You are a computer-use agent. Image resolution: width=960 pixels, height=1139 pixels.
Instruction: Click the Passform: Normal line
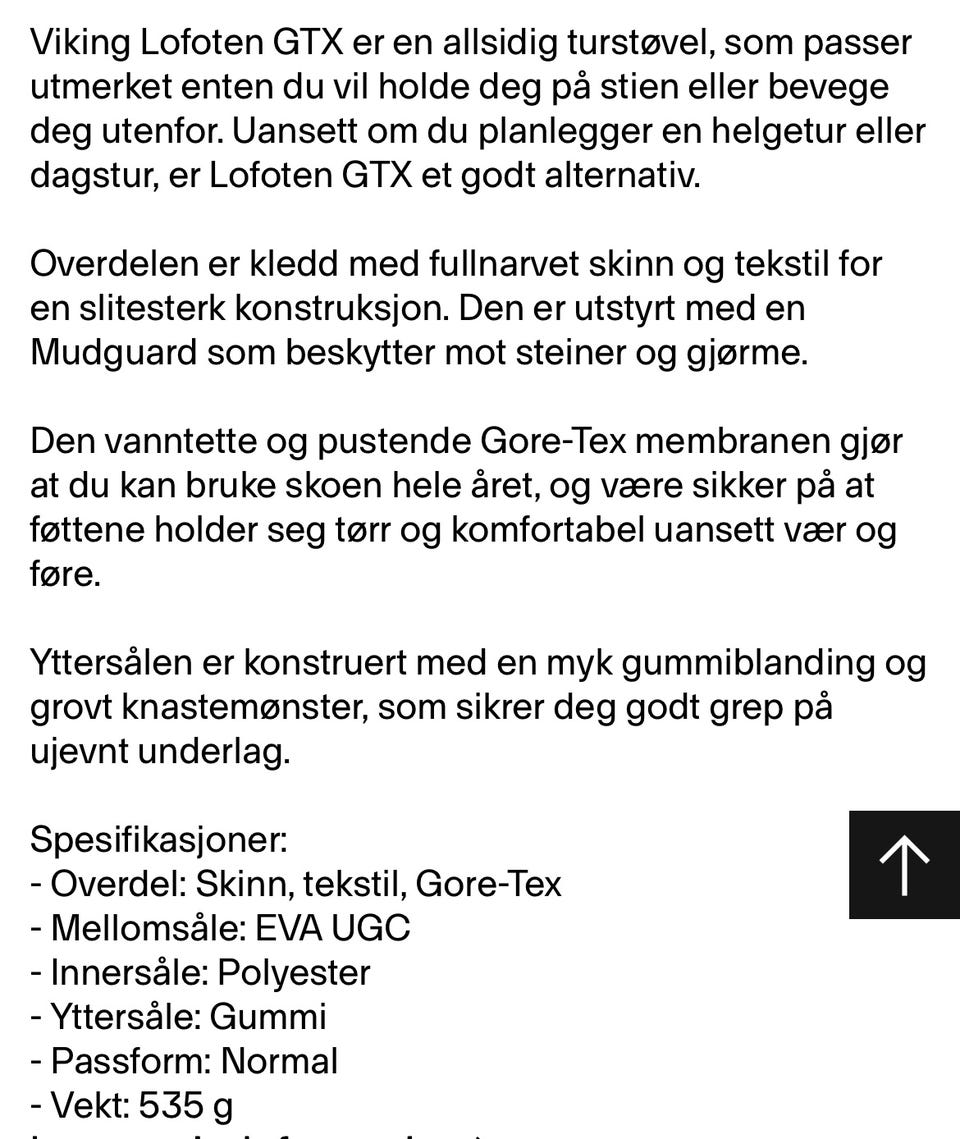tap(184, 1061)
